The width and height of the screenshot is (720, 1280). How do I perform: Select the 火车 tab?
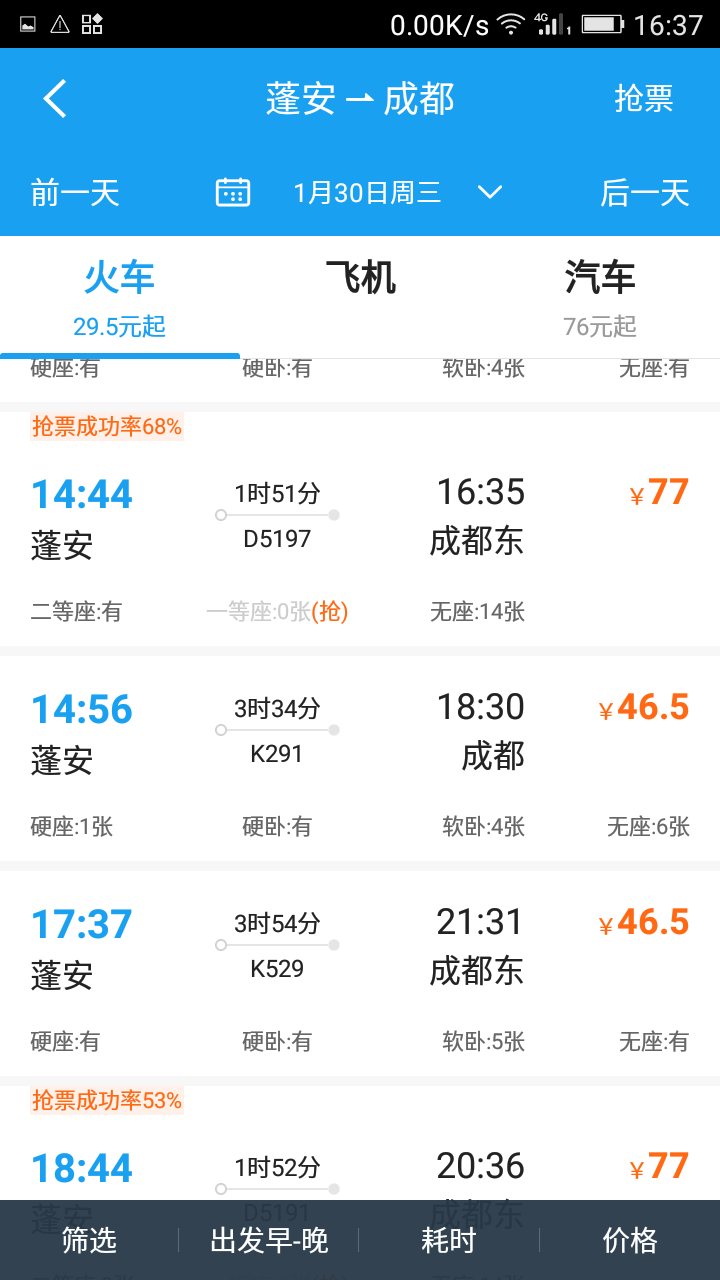120,297
